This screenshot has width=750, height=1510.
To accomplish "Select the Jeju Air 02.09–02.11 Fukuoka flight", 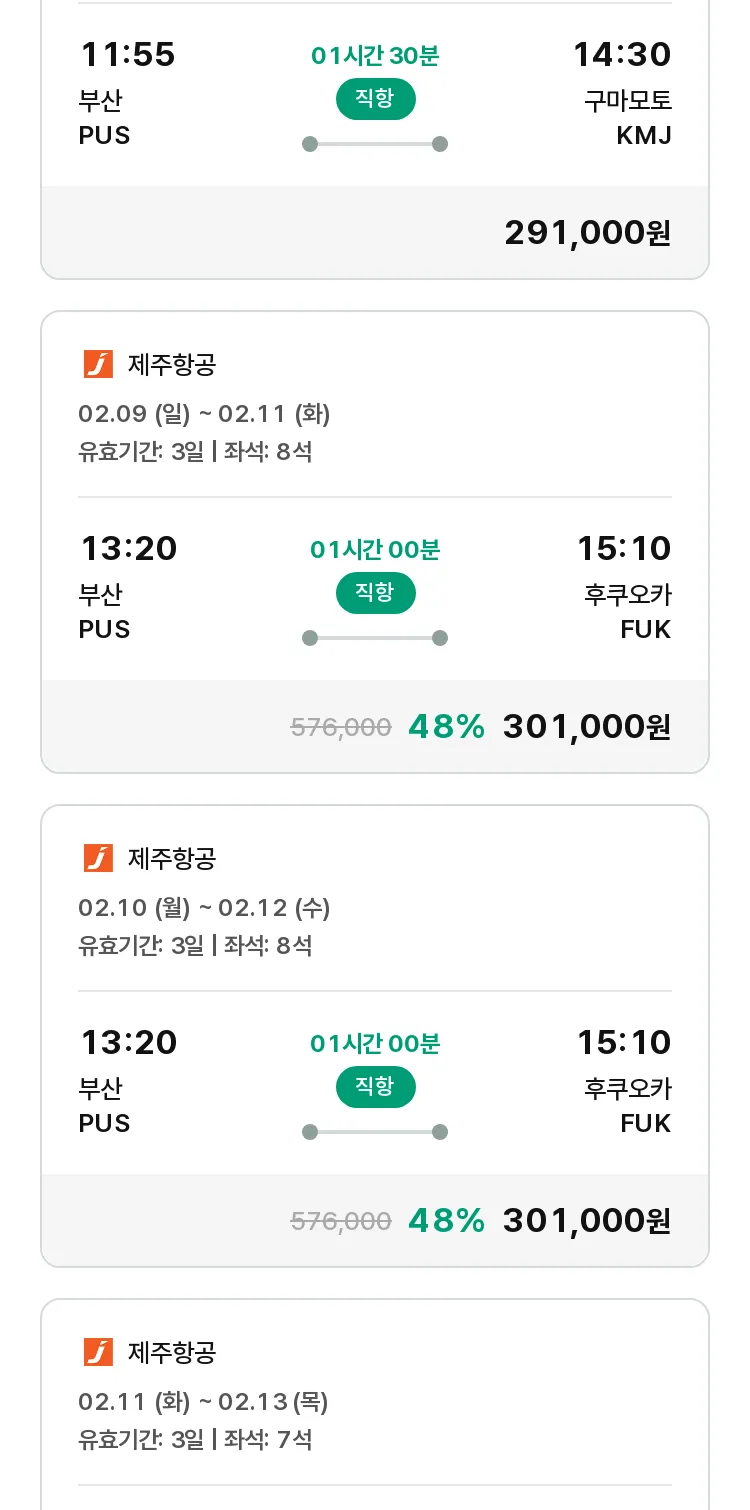I will coord(375,542).
